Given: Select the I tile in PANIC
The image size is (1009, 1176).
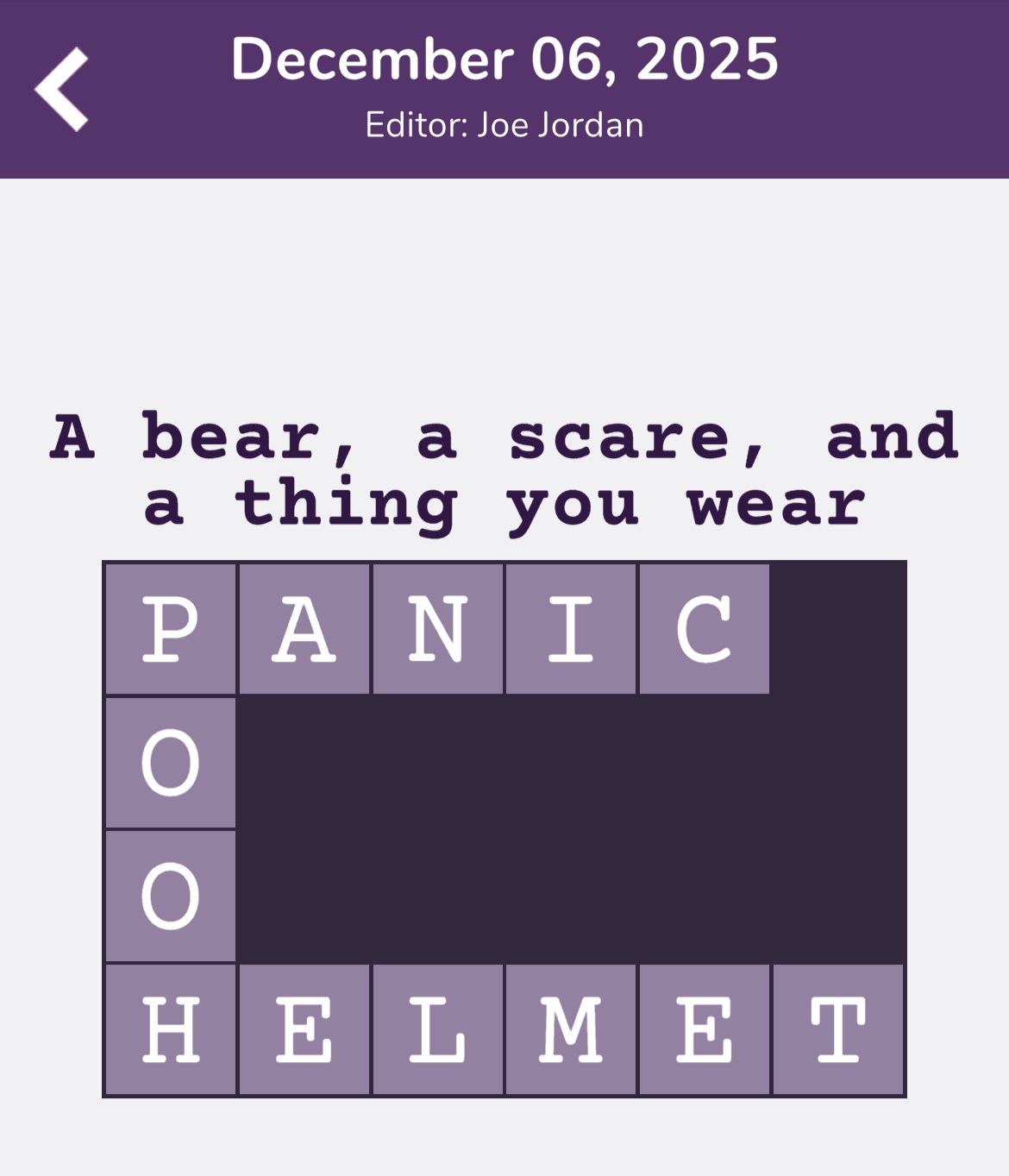Looking at the screenshot, I should click(571, 627).
